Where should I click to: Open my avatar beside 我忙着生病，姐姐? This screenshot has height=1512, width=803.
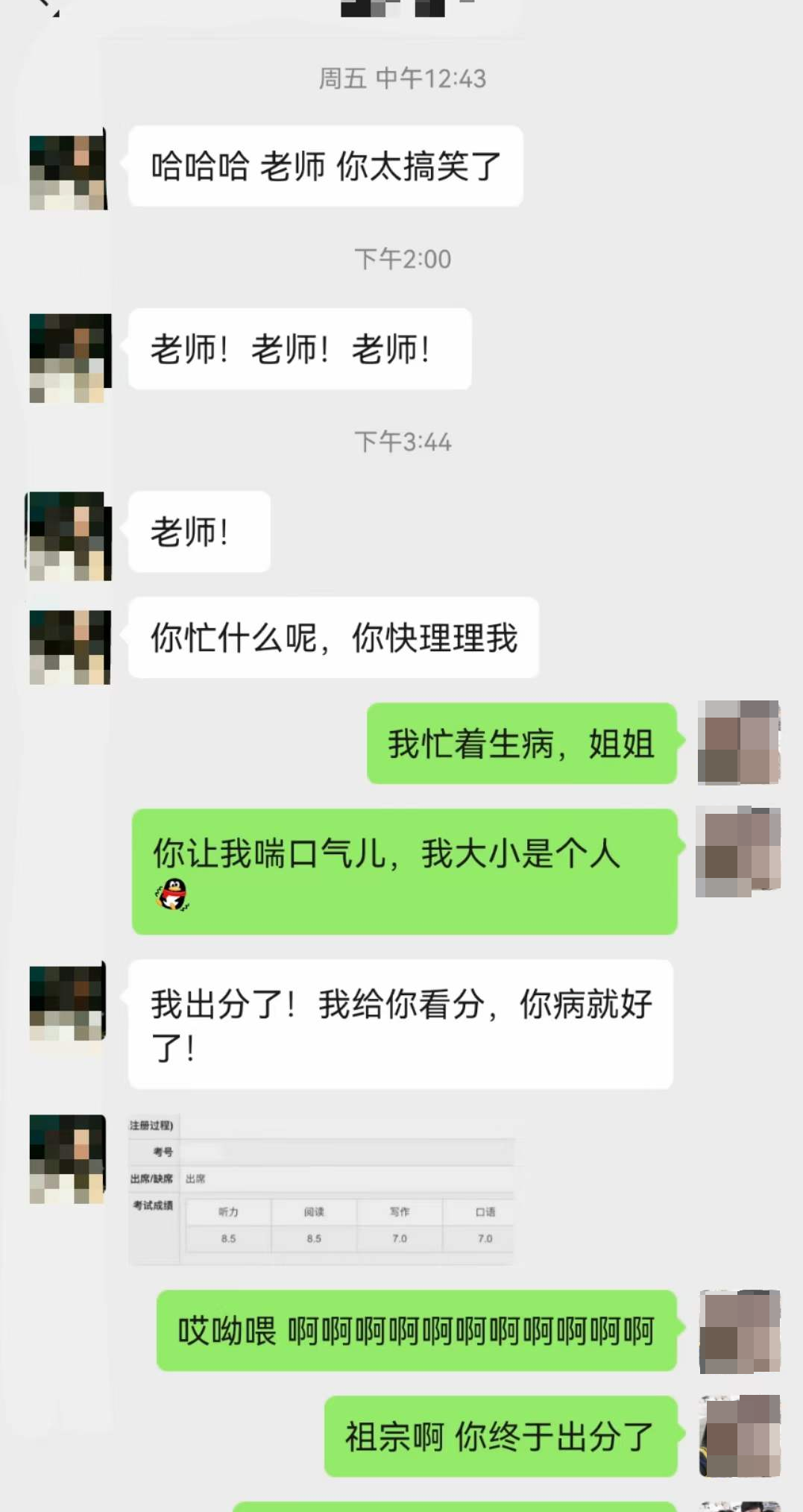tap(738, 742)
